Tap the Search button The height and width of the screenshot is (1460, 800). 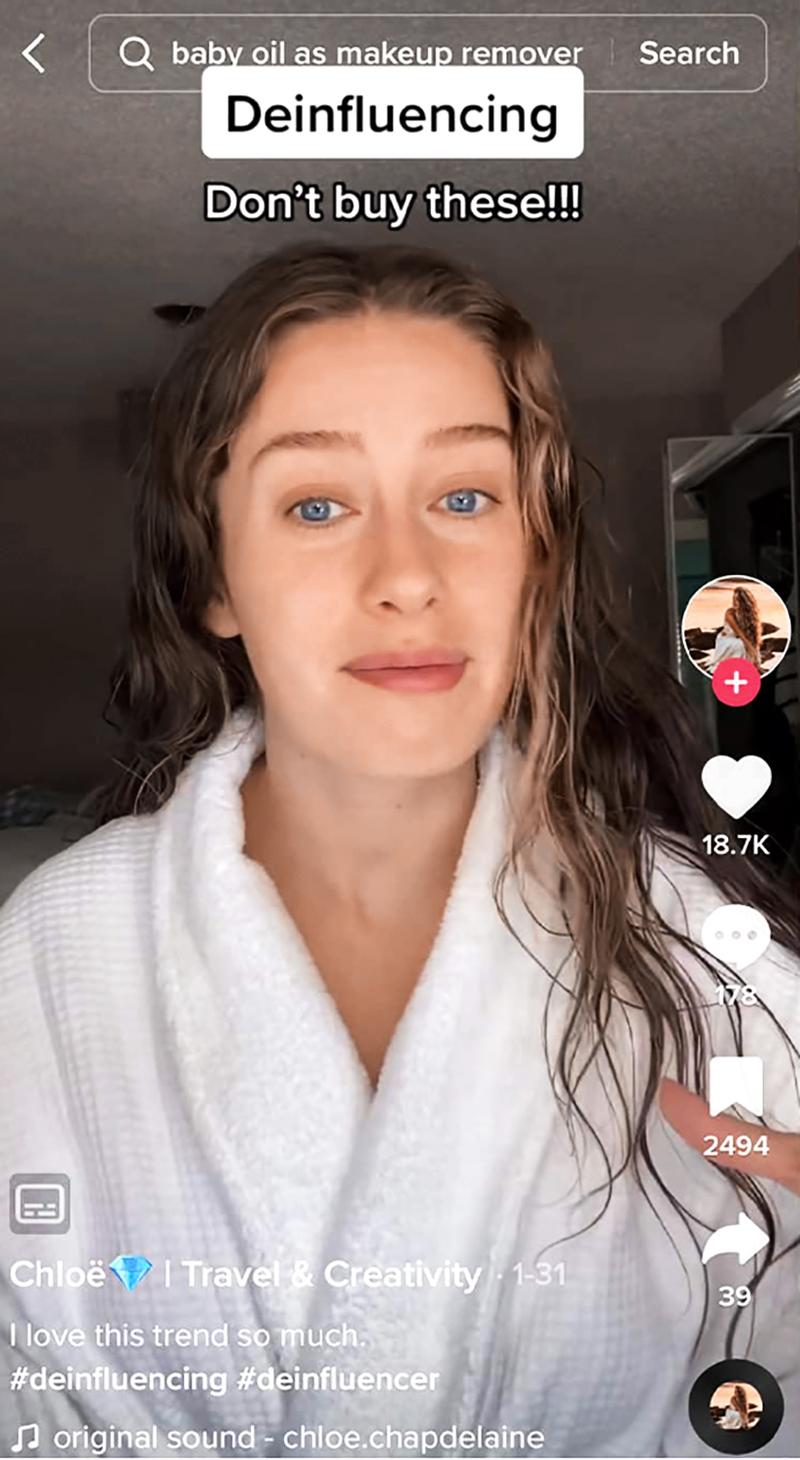689,53
